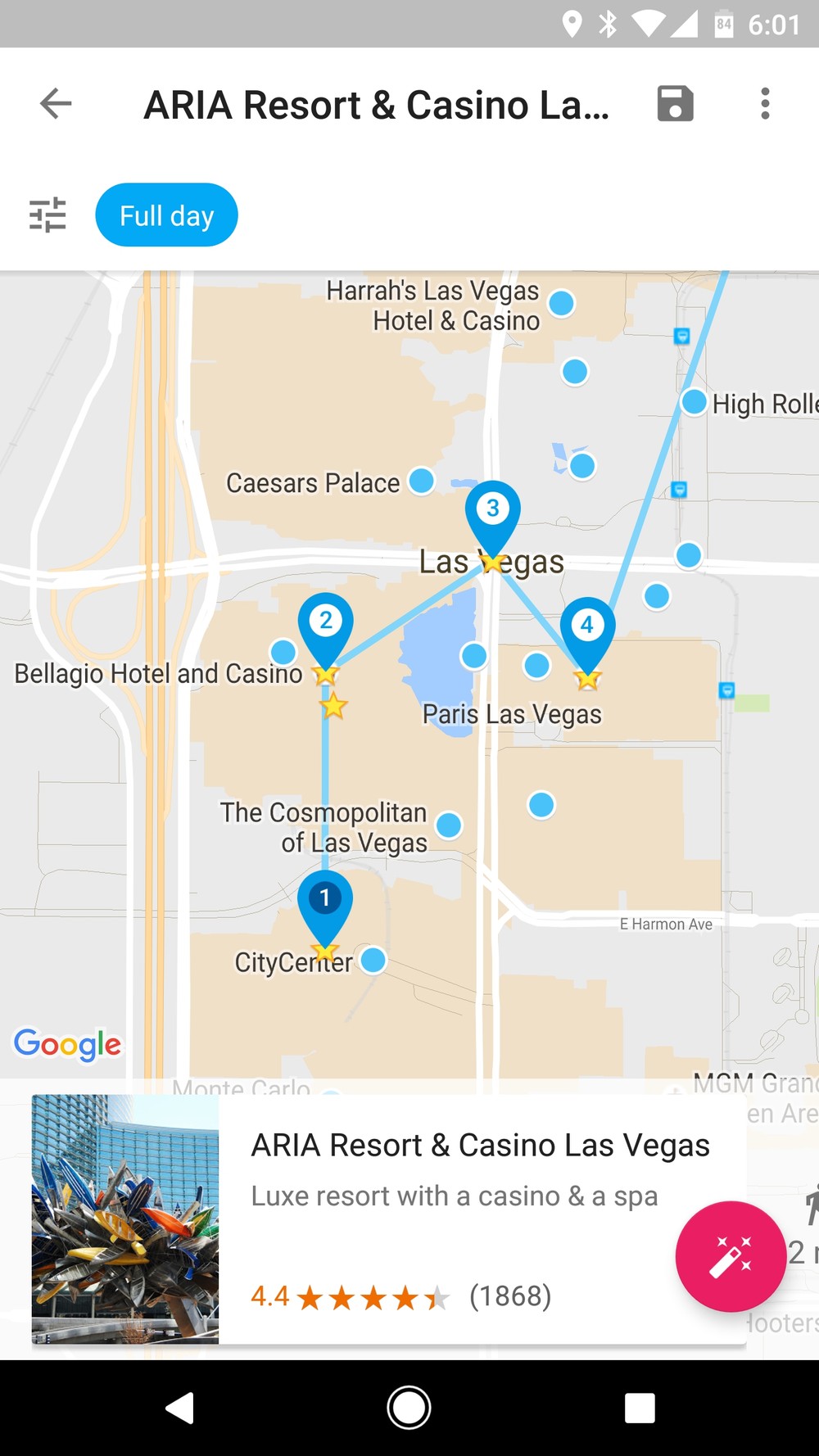Open the trip filter settings
This screenshot has width=819, height=1456.
48,215
